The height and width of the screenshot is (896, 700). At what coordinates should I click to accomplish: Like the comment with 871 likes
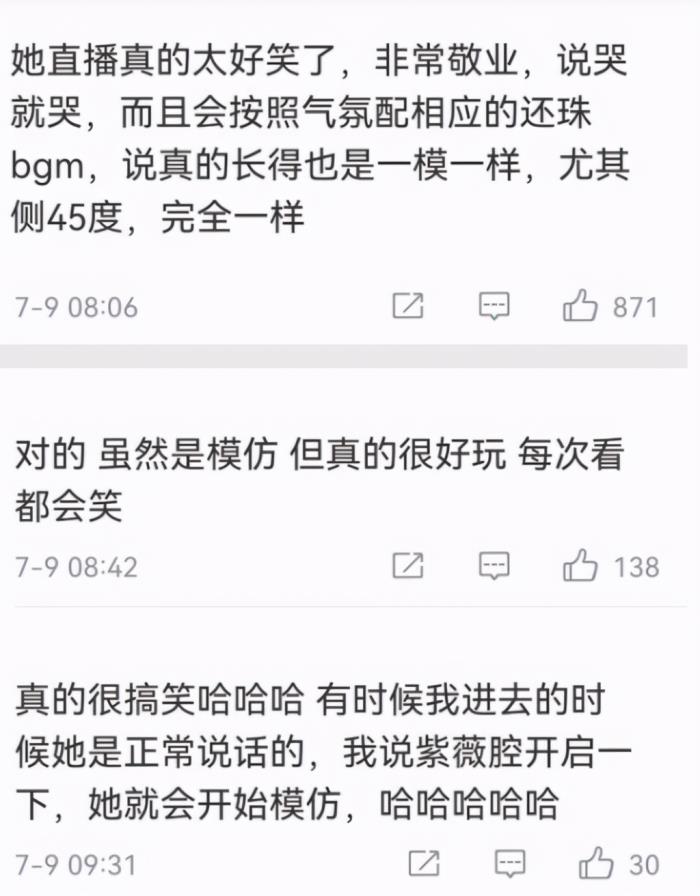tap(580, 306)
